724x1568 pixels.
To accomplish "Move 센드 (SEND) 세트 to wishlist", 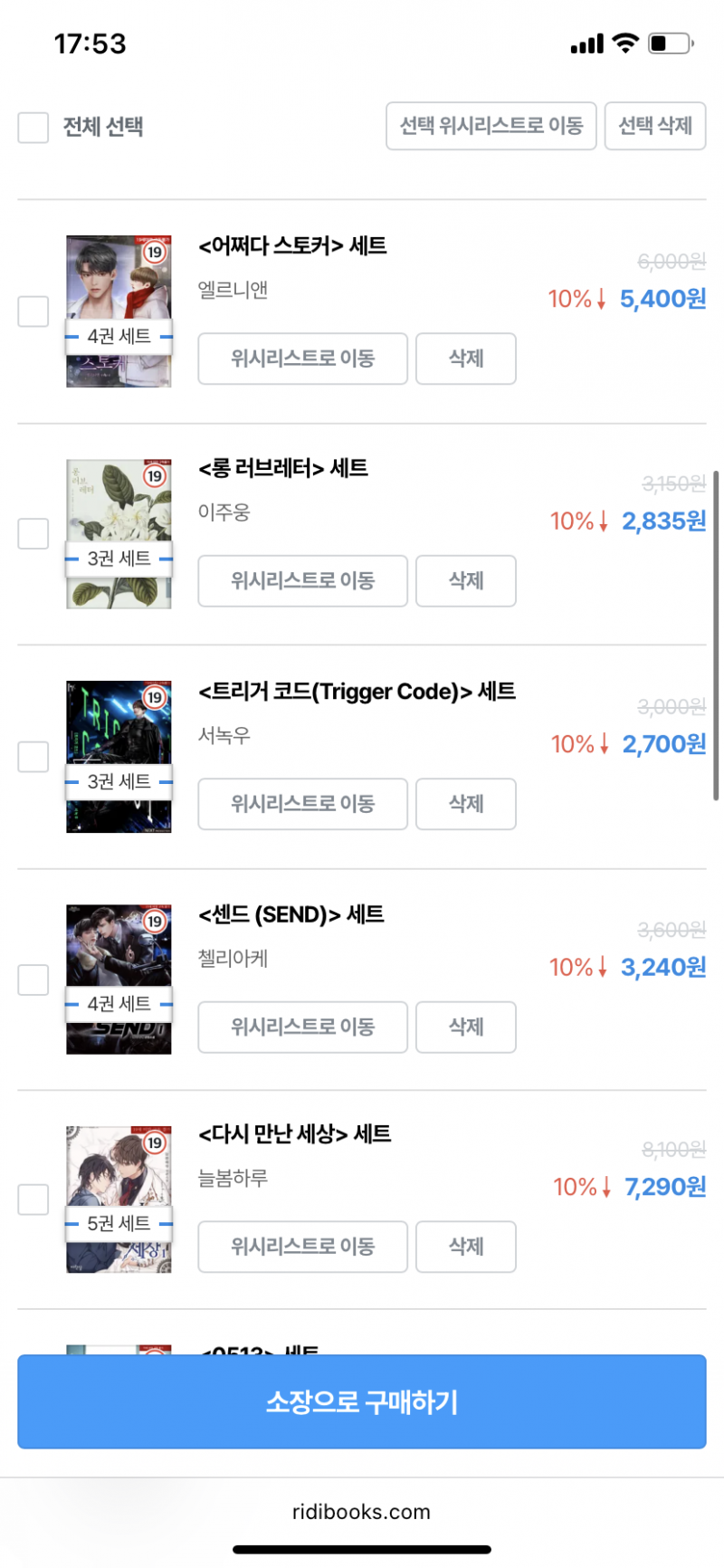I will [302, 1028].
